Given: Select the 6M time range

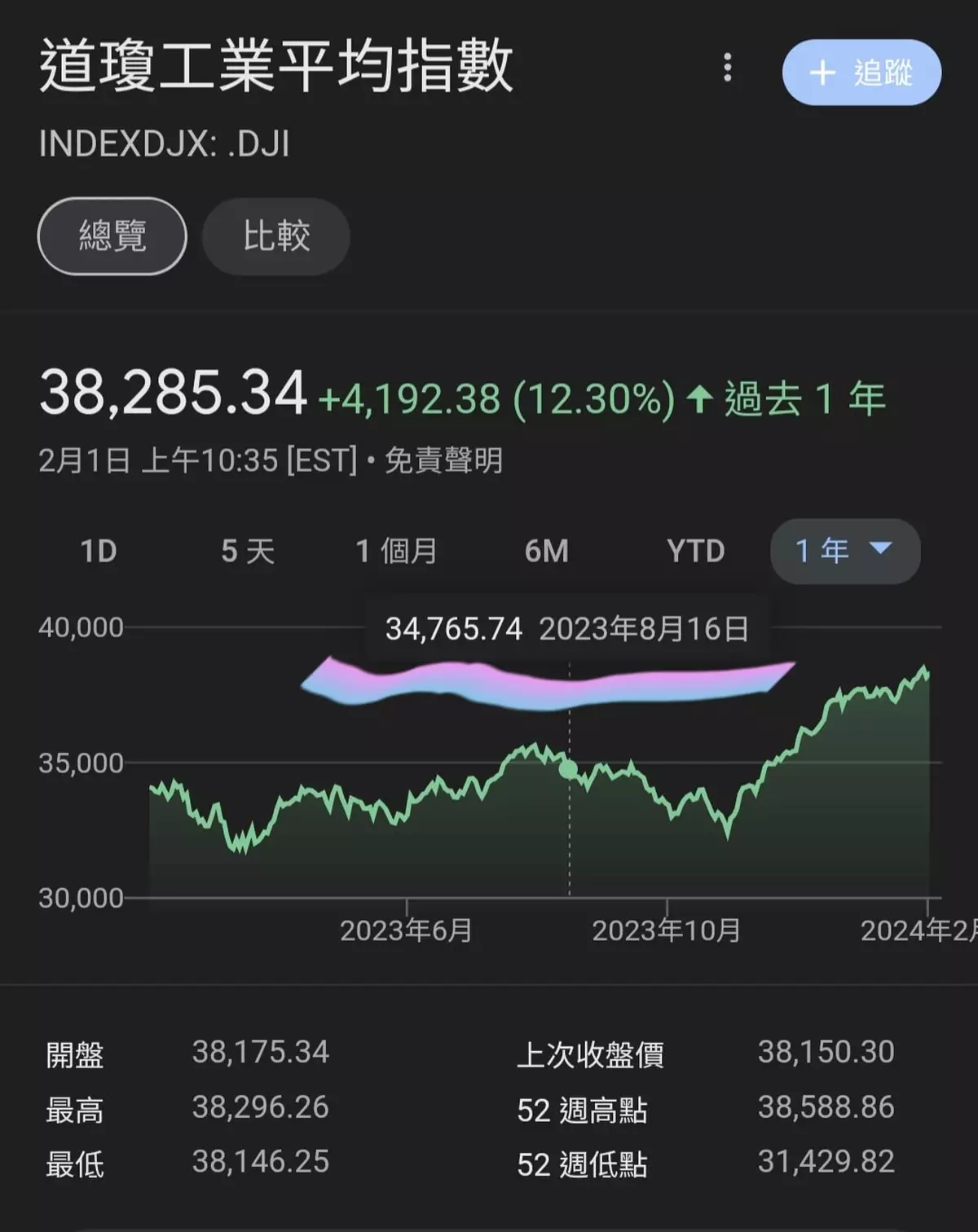Looking at the screenshot, I should (x=546, y=551).
